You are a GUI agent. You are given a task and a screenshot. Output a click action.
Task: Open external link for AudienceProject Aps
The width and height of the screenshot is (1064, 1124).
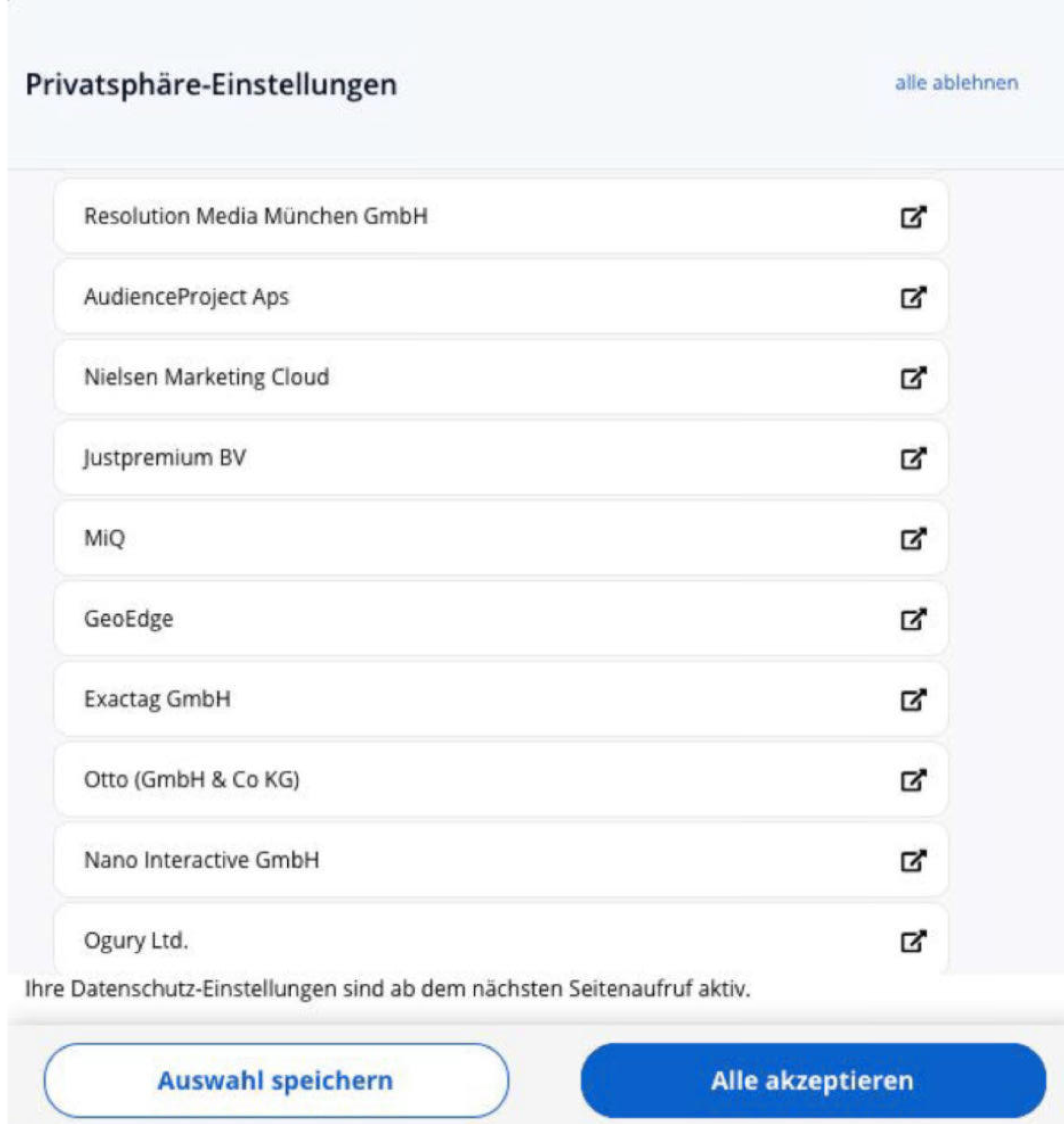coord(913,297)
